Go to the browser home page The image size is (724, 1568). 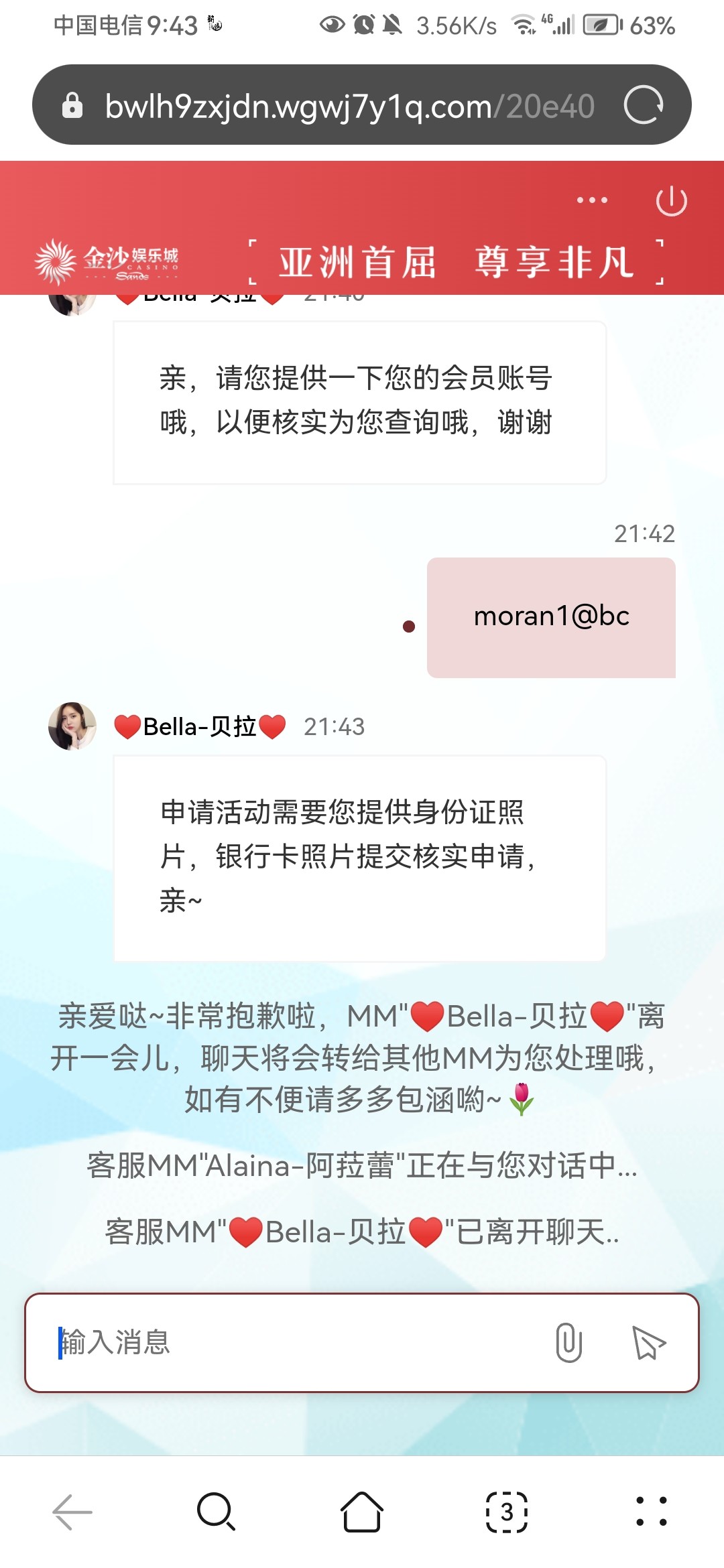[x=362, y=1512]
